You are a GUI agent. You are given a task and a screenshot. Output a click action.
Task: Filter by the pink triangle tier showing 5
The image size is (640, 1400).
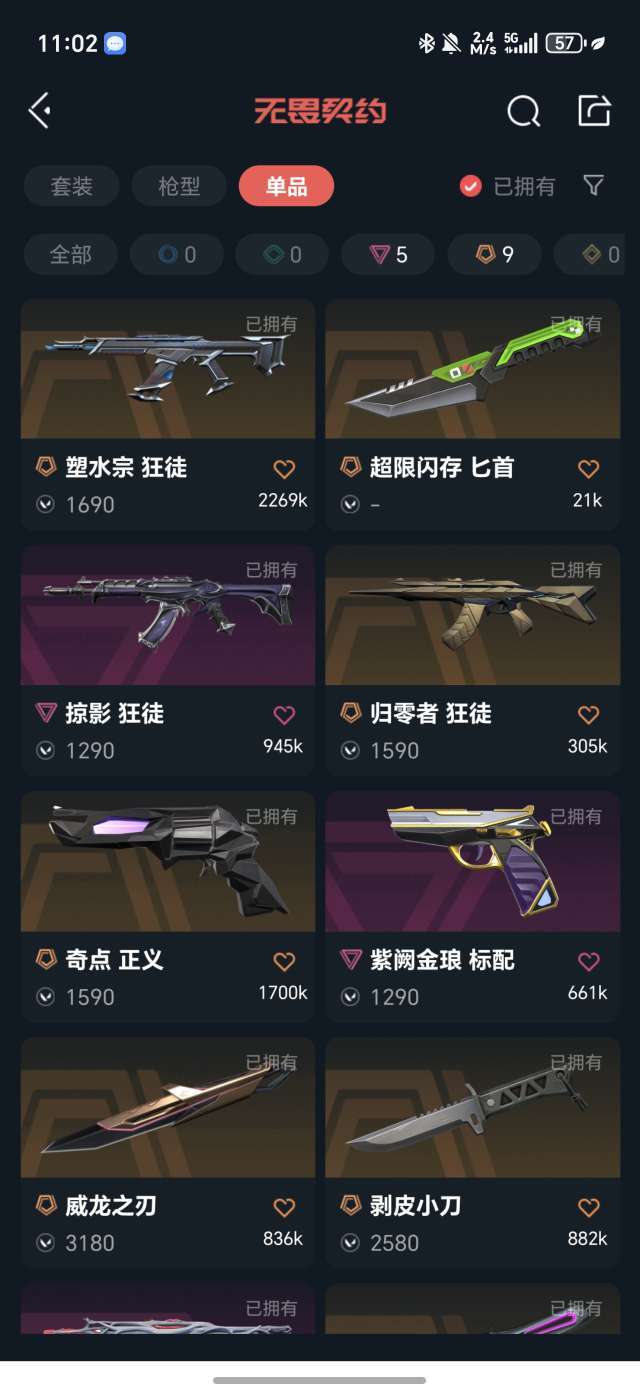pos(388,254)
